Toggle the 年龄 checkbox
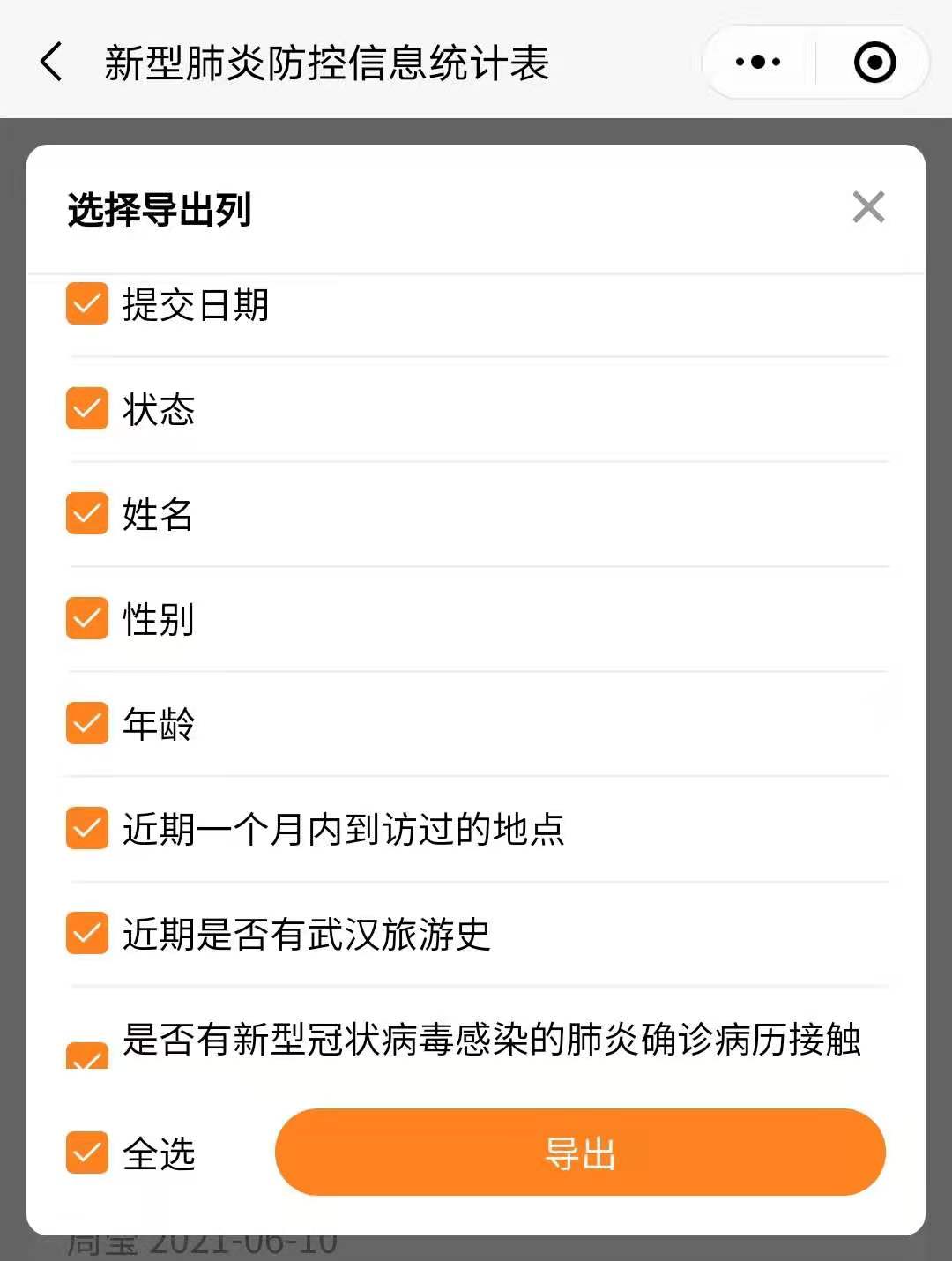952x1261 pixels. click(x=87, y=724)
